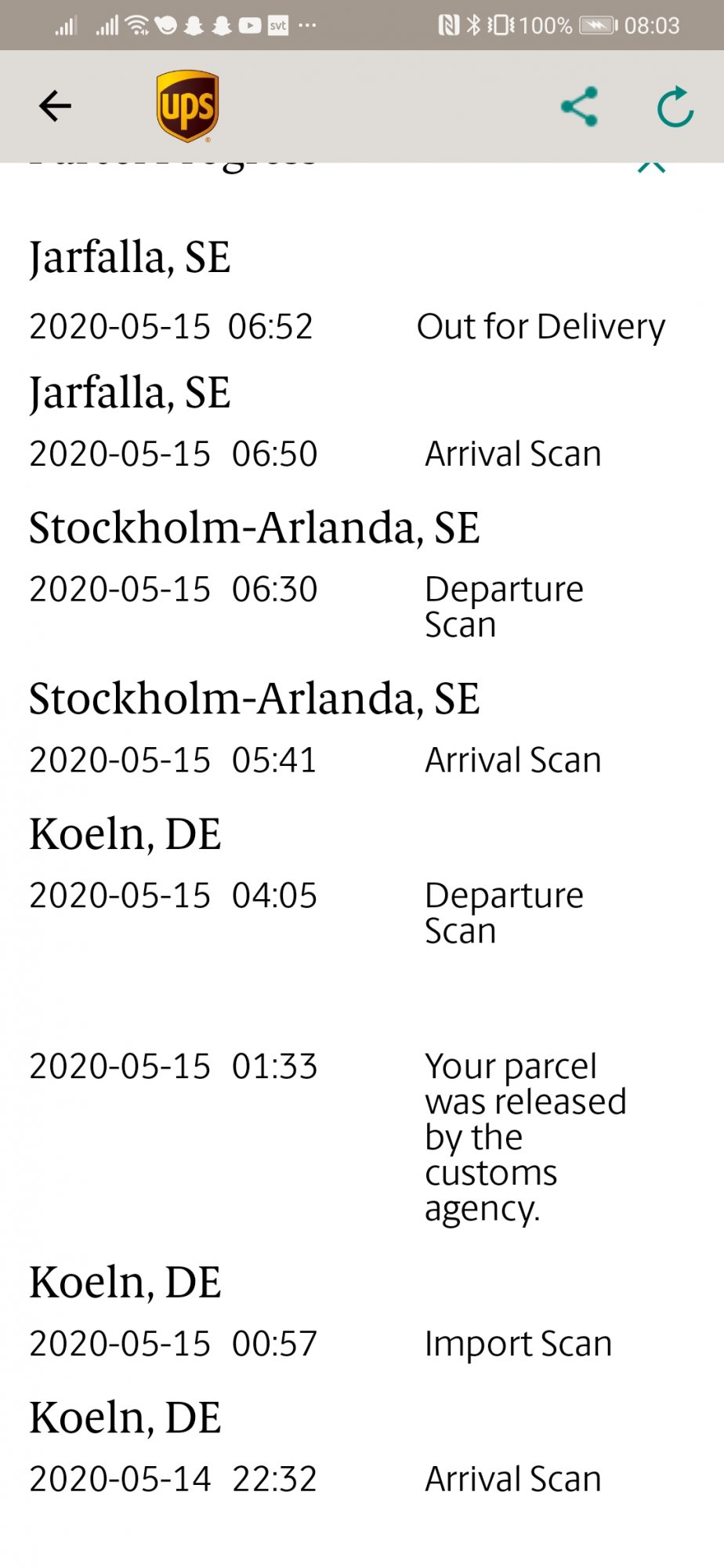The width and height of the screenshot is (724, 1568).
Task: Select the Out for Delivery status text
Action: pos(541,326)
